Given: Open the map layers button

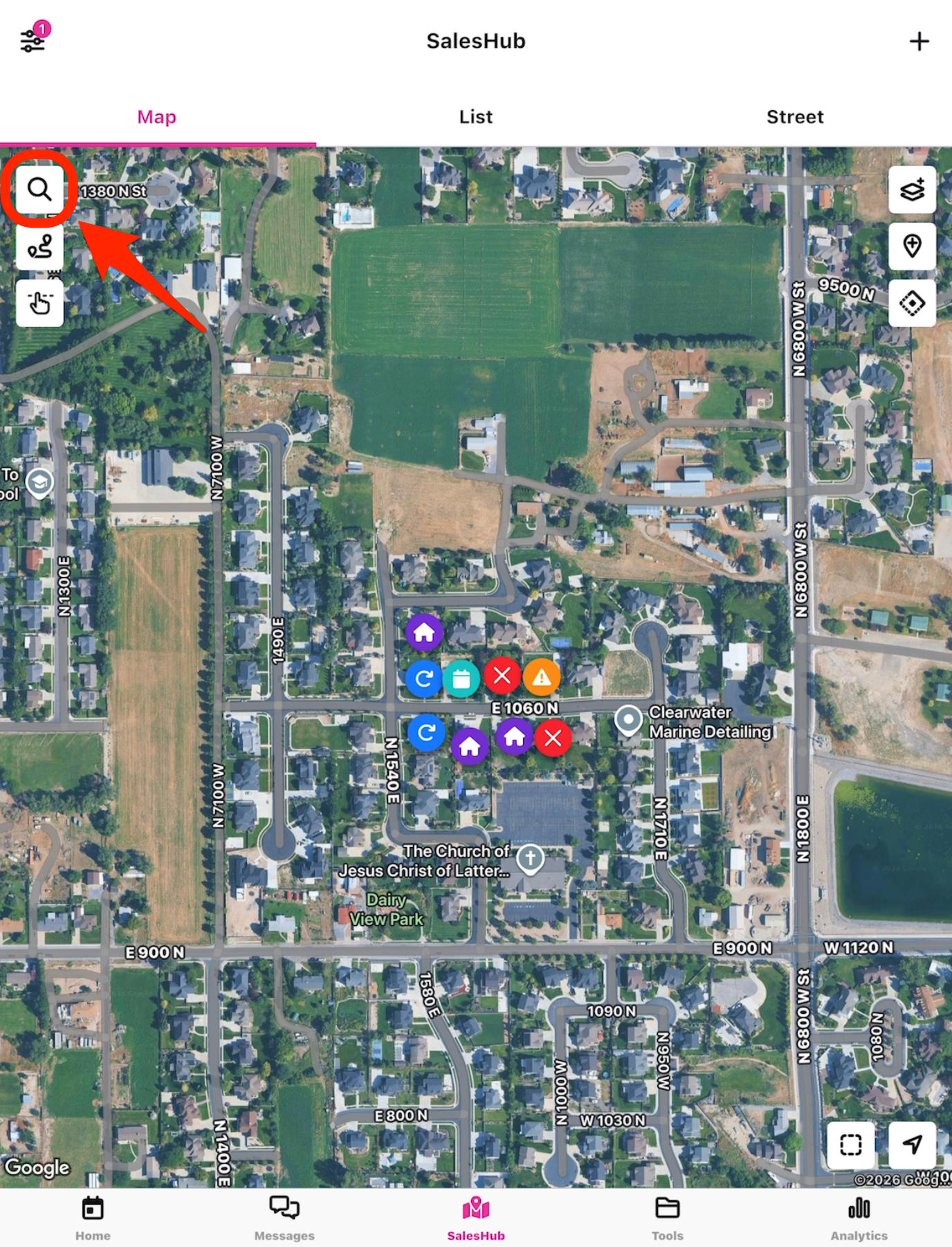Looking at the screenshot, I should tap(912, 190).
